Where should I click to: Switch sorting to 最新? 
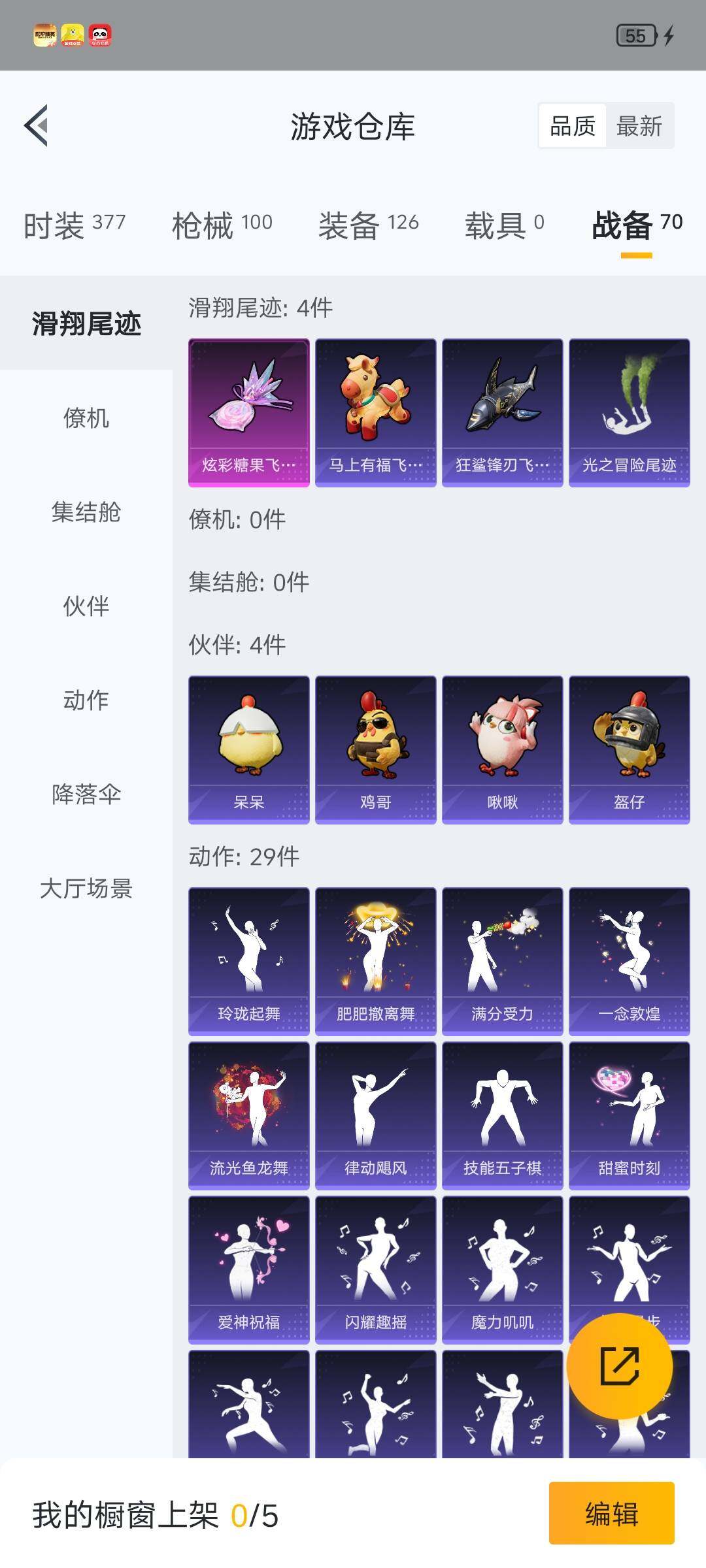pos(639,125)
